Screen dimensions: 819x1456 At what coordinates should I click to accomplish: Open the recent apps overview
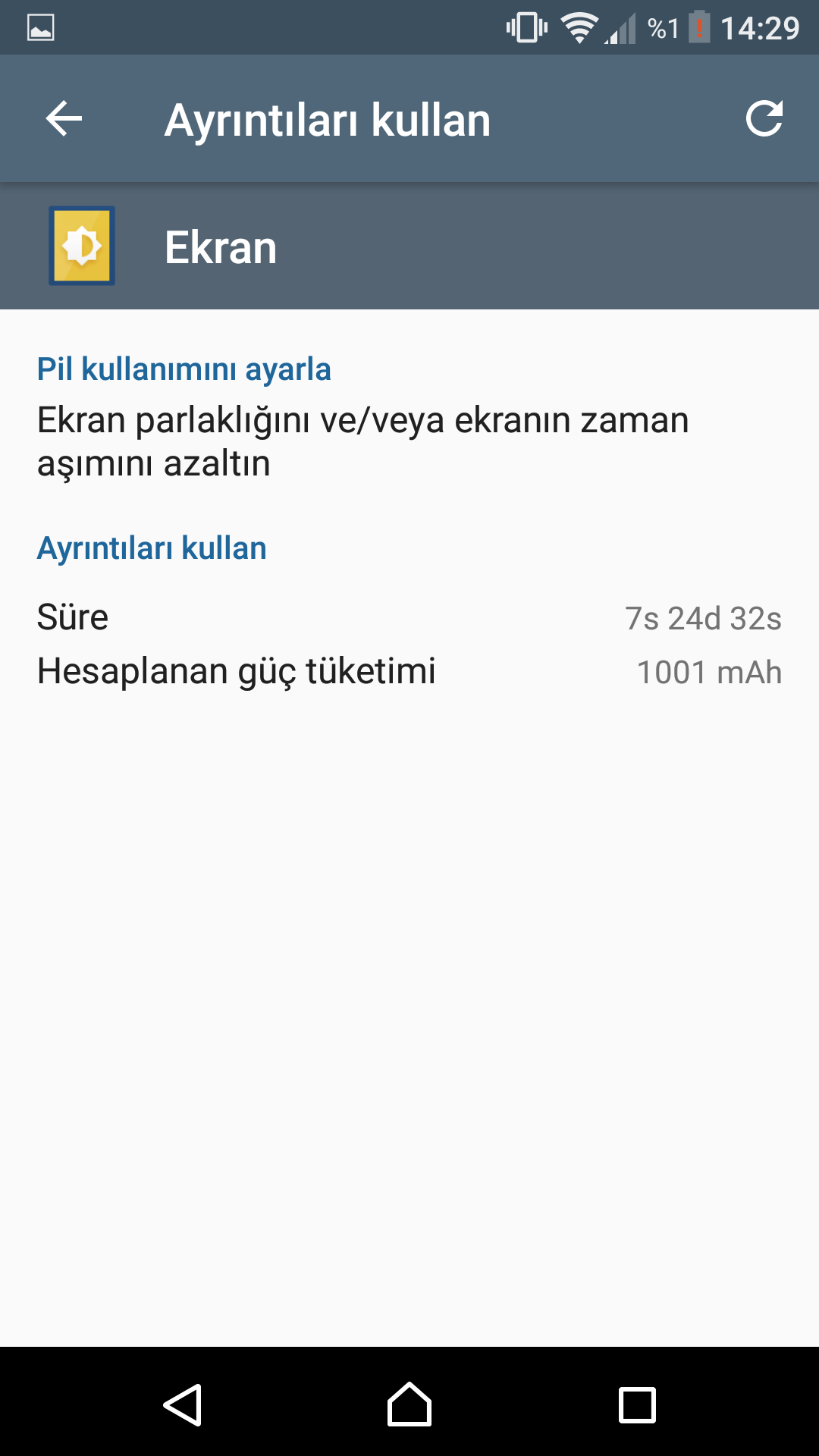[637, 1404]
